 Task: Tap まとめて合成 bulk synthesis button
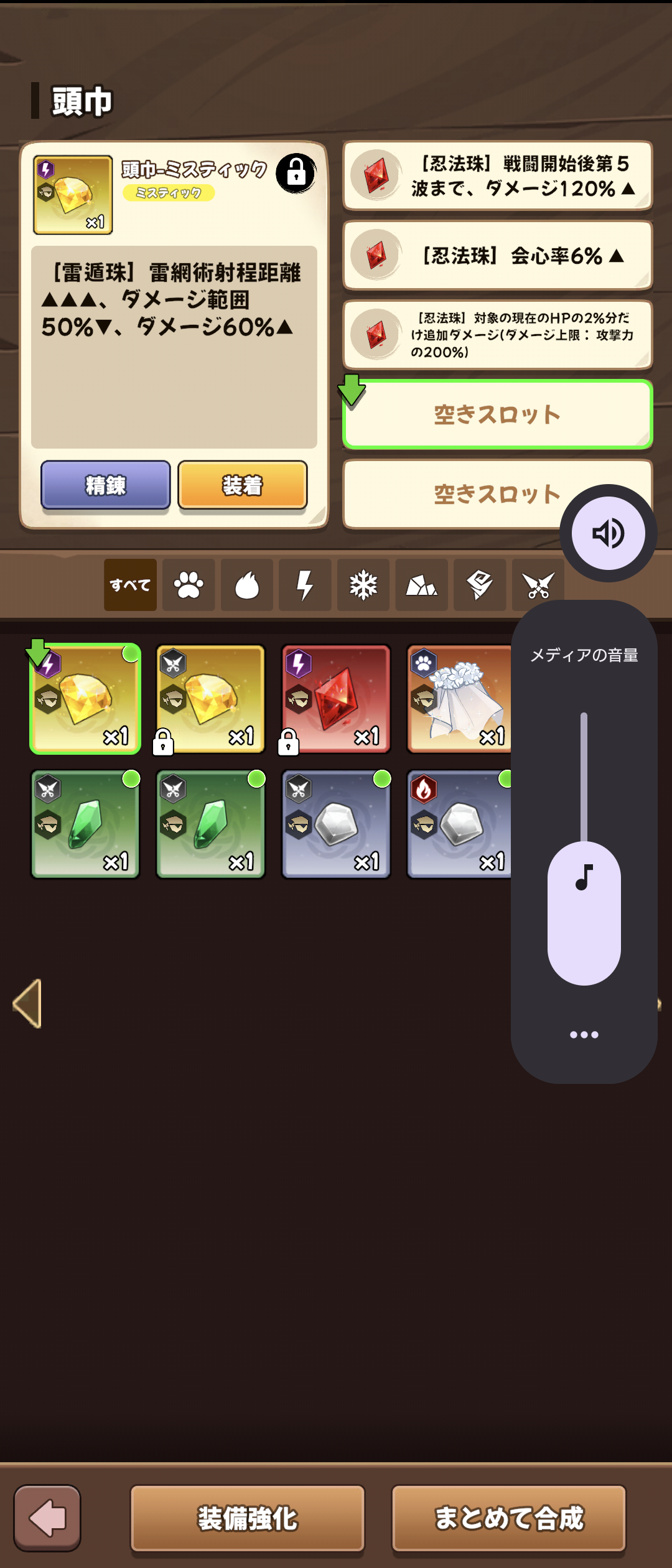[508, 1518]
